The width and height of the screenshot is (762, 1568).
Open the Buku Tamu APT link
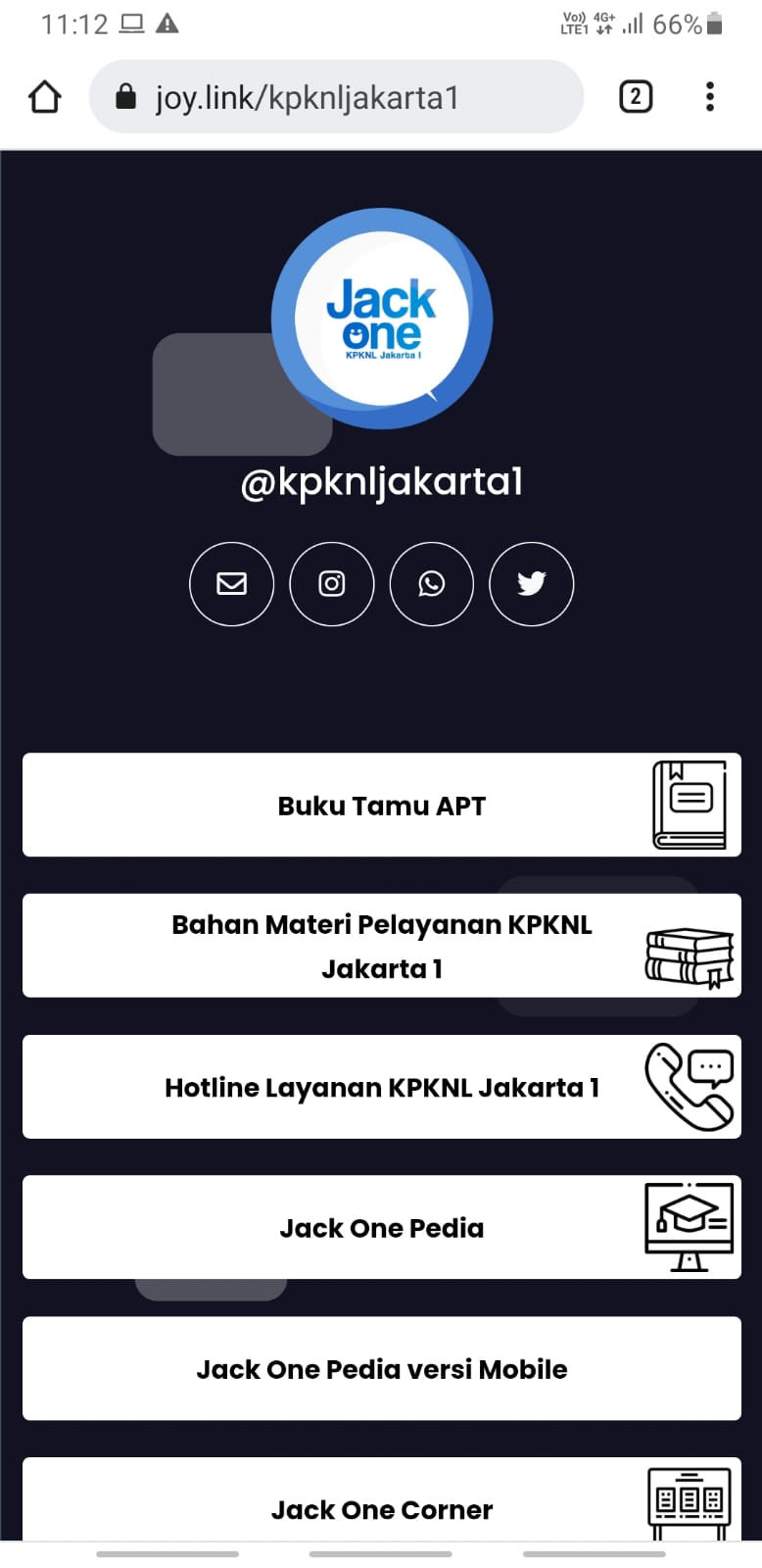[x=381, y=806]
